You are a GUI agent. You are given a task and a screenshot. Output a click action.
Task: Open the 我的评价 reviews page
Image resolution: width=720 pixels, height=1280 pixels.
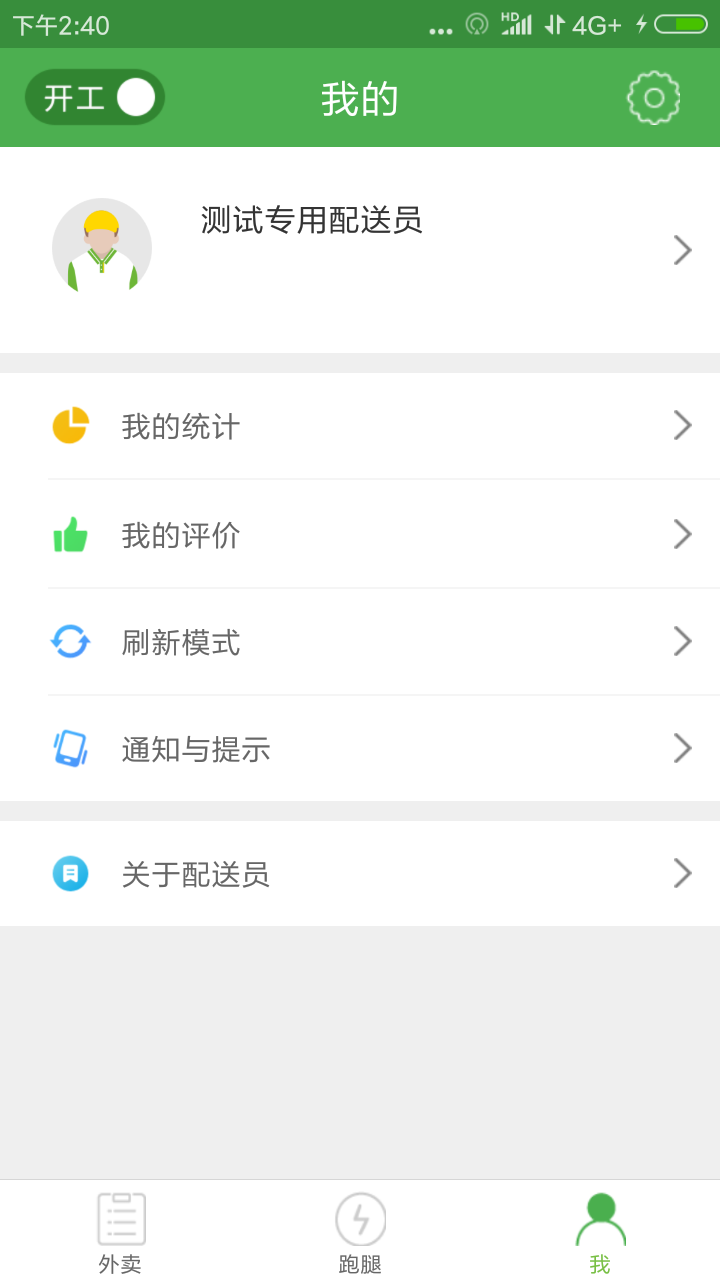point(360,534)
